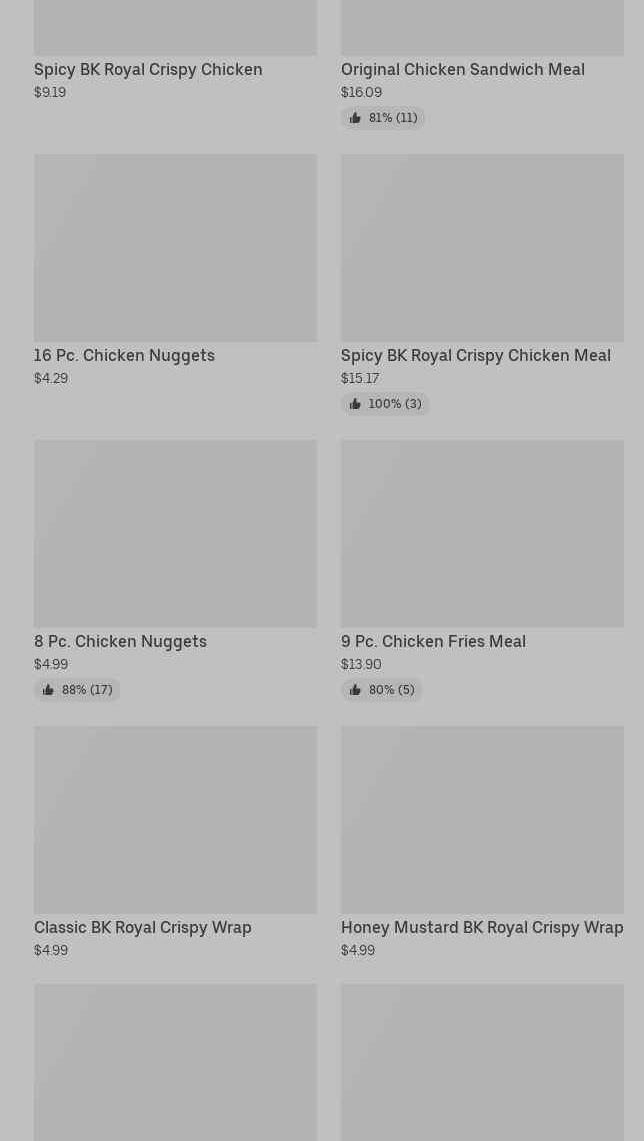Select Honey Mustard BK Royal Crispy Wrap

tap(482, 842)
